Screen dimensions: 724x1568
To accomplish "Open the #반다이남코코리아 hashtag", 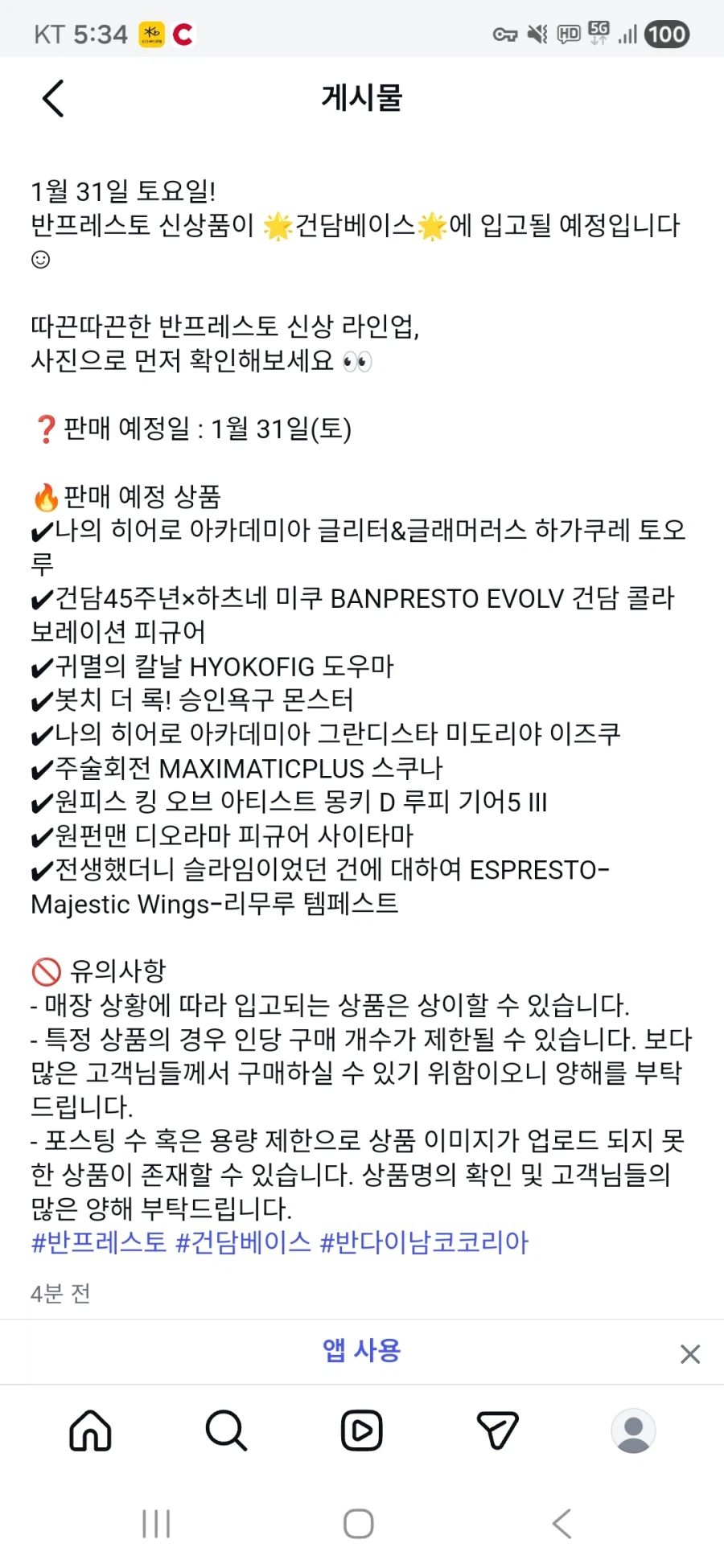I will click(x=425, y=1242).
